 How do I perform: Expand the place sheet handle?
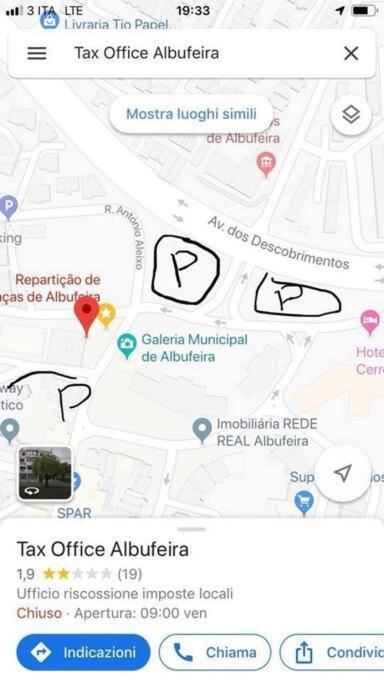point(192,530)
